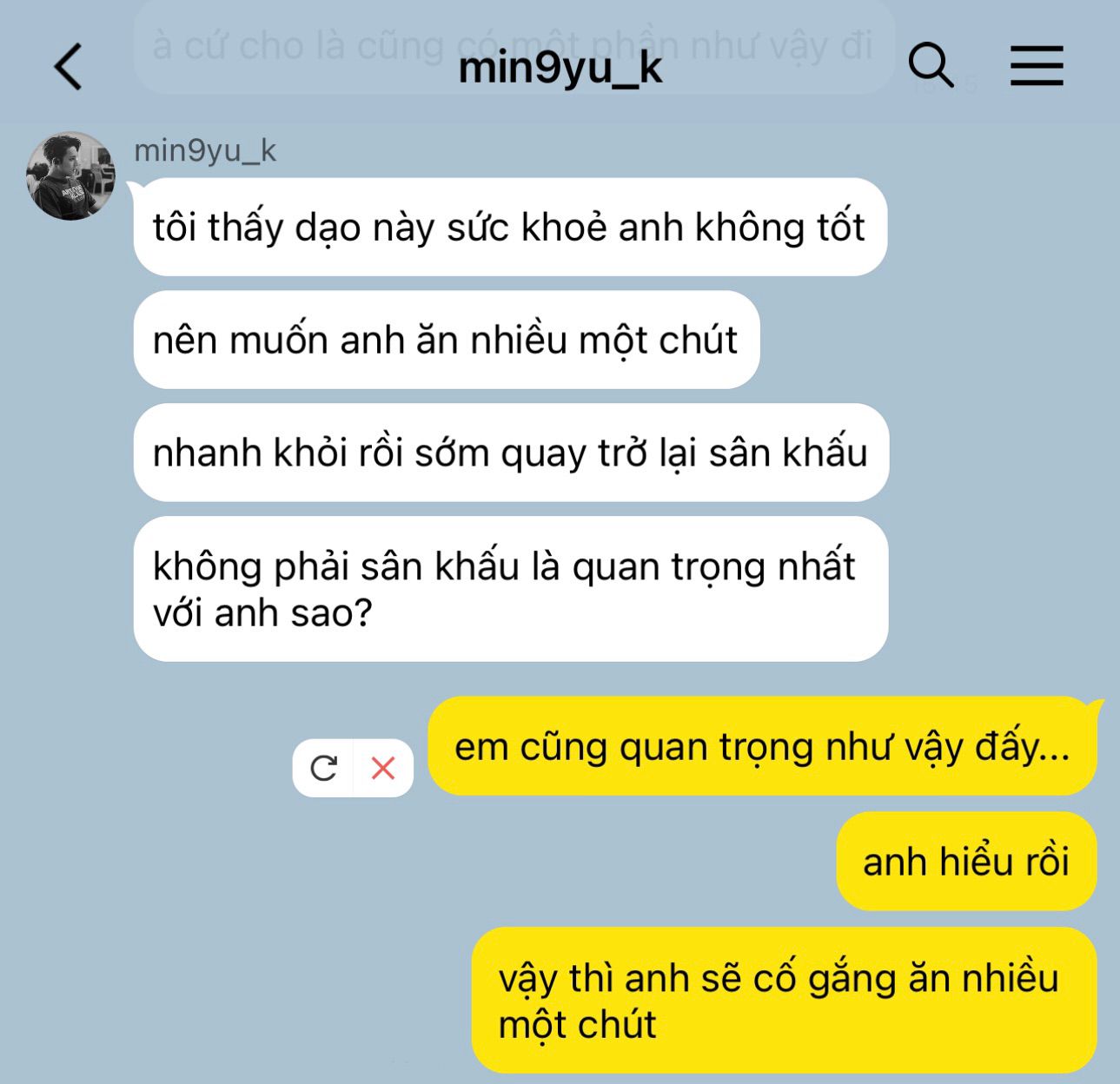1120x1084 pixels.
Task: Resend the failed message via retry icon
Action: (324, 768)
